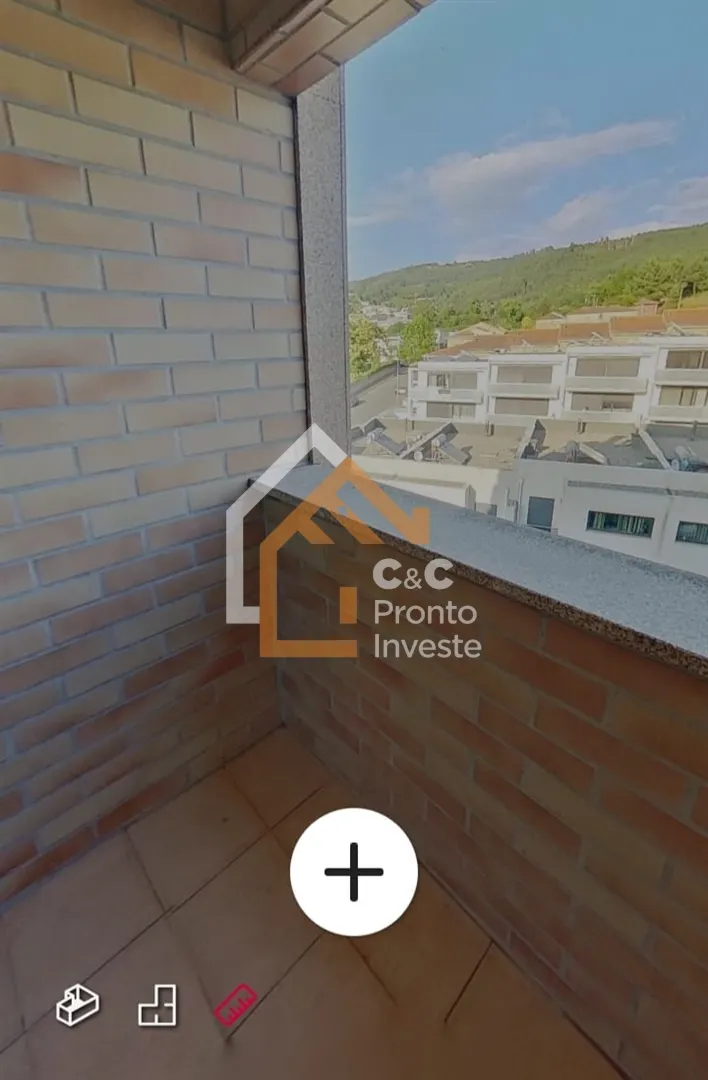Switch to the floor plan view
This screenshot has width=708, height=1080.
click(157, 1005)
